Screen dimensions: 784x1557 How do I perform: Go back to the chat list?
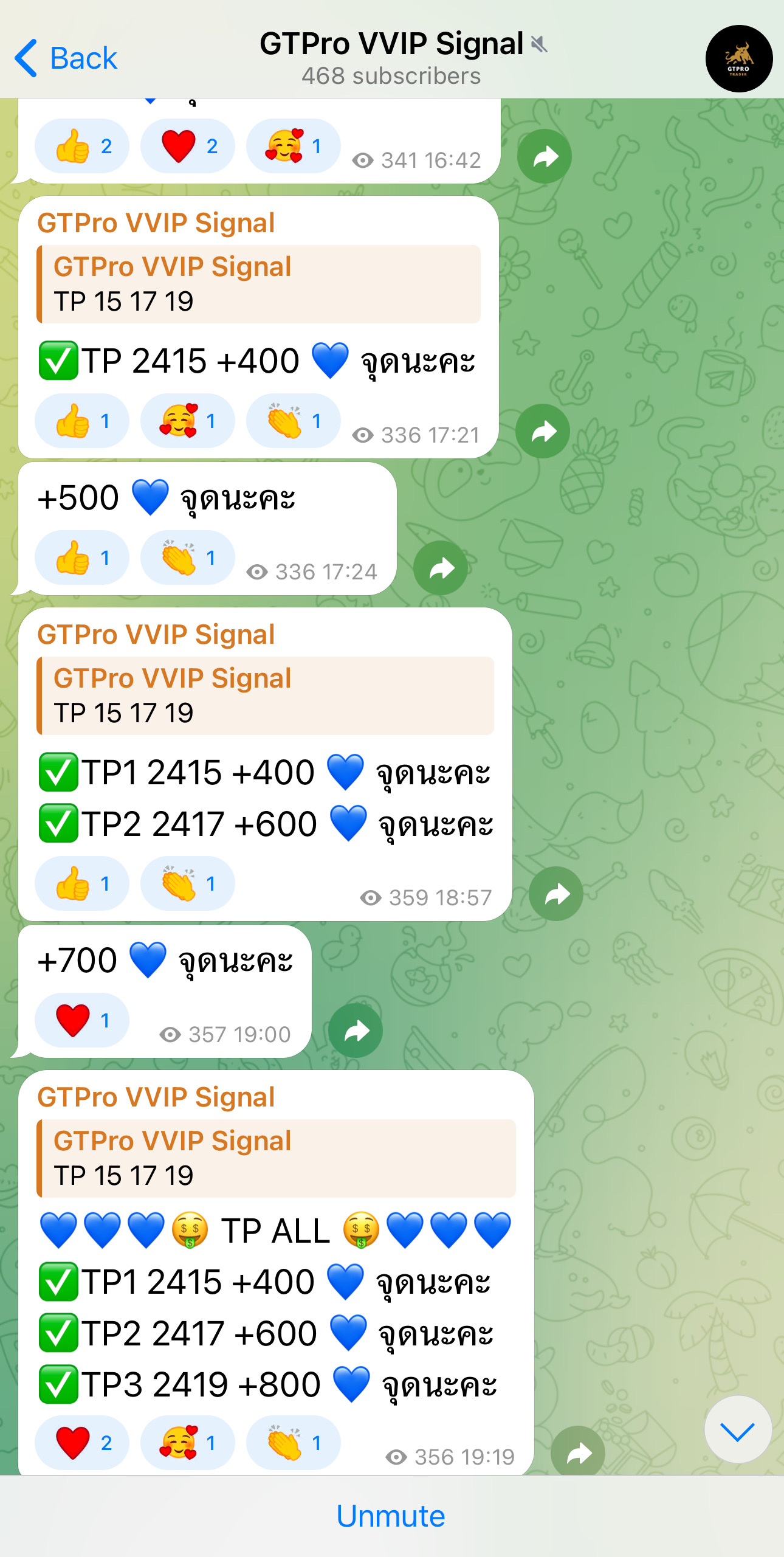pos(66,58)
